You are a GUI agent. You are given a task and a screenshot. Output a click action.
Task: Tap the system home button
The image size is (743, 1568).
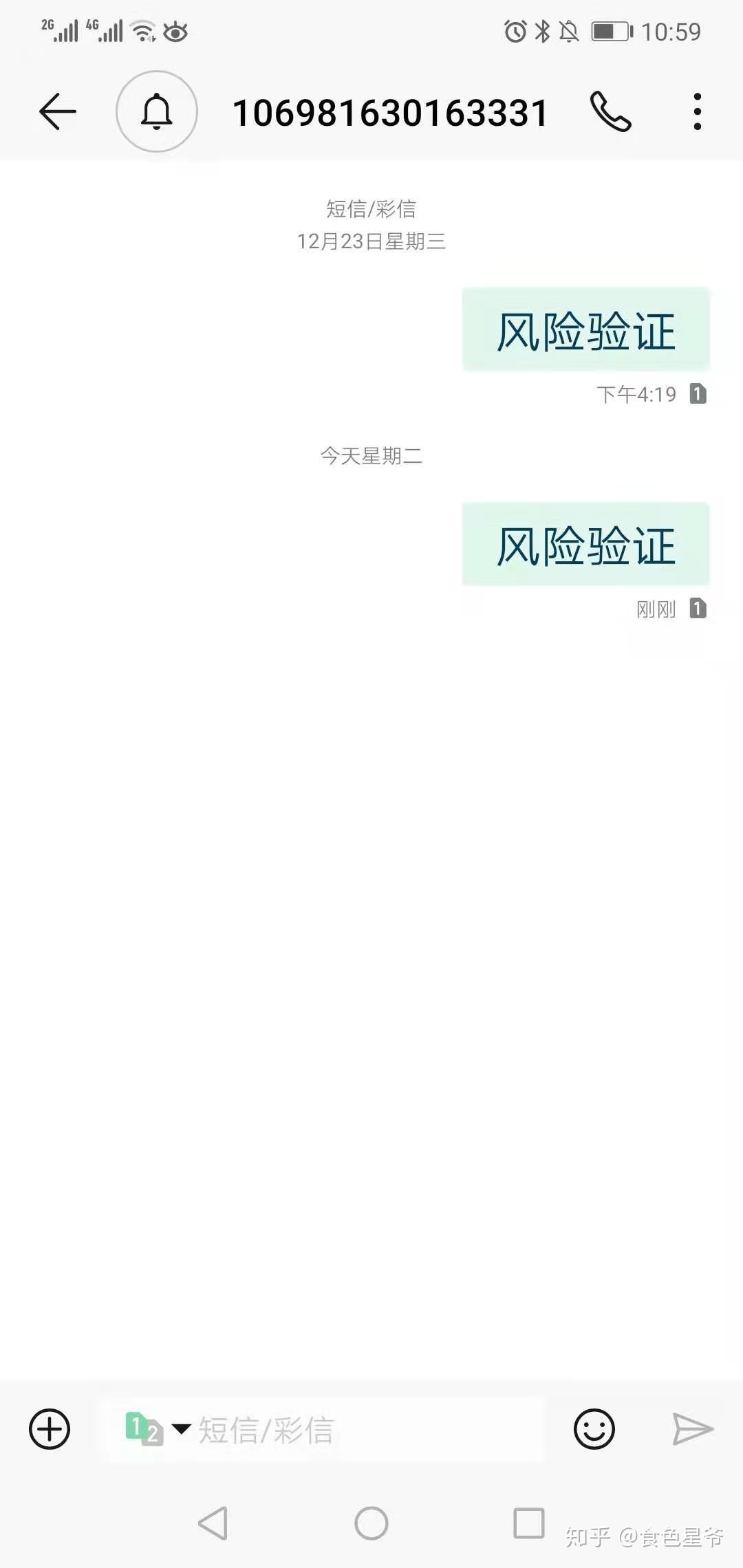(371, 1523)
